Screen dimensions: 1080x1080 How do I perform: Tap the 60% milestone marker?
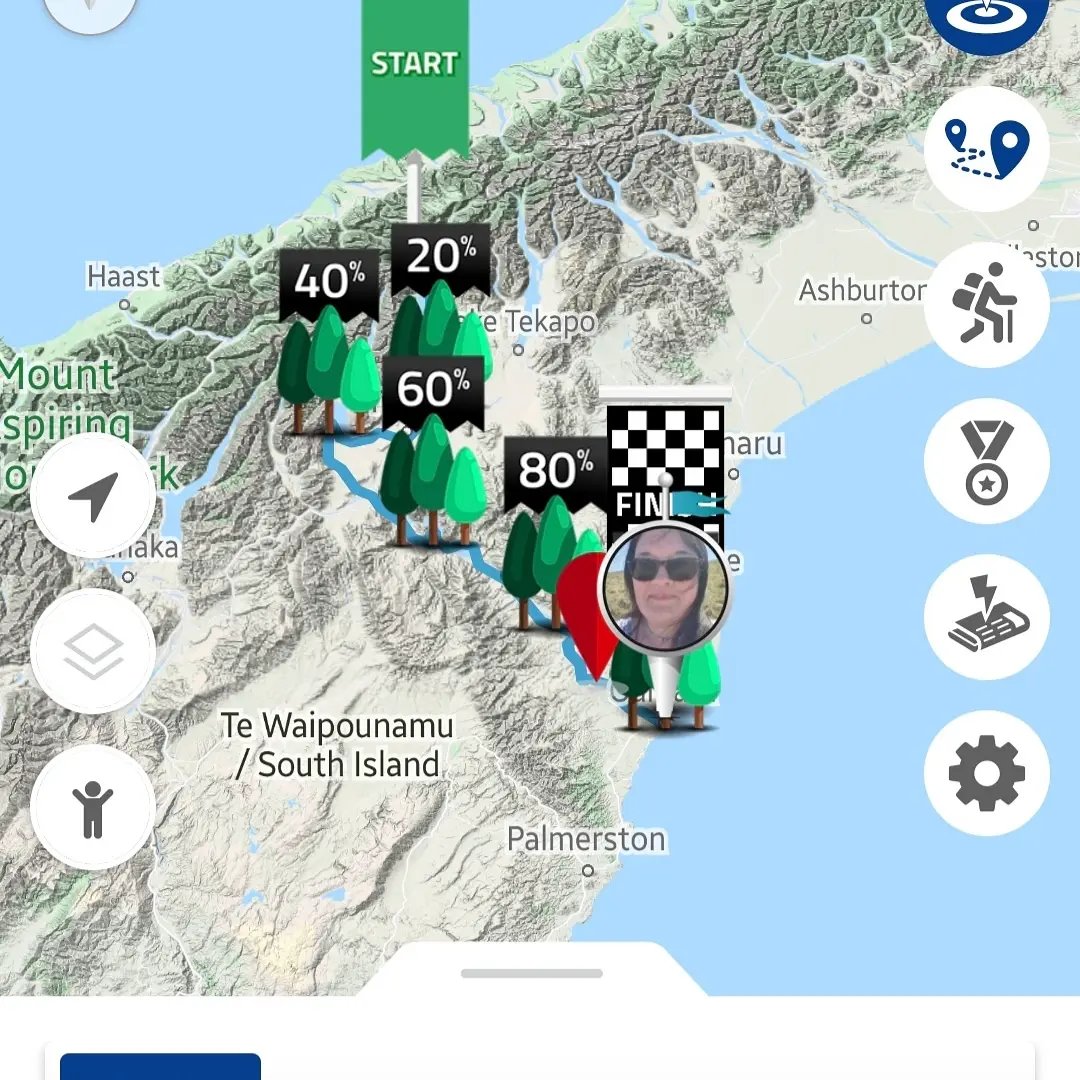click(433, 388)
